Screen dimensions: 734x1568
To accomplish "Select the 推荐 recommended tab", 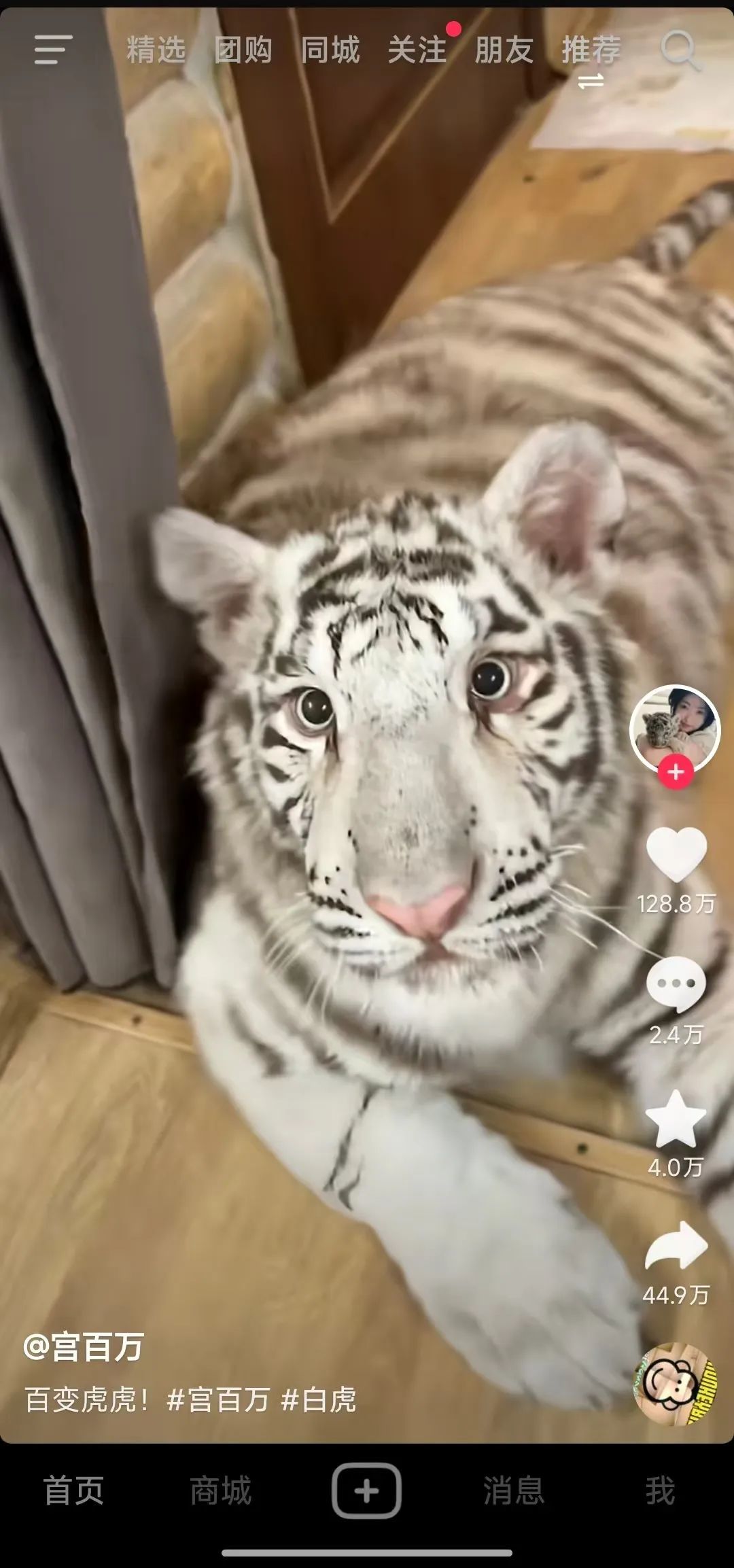I will click(591, 50).
